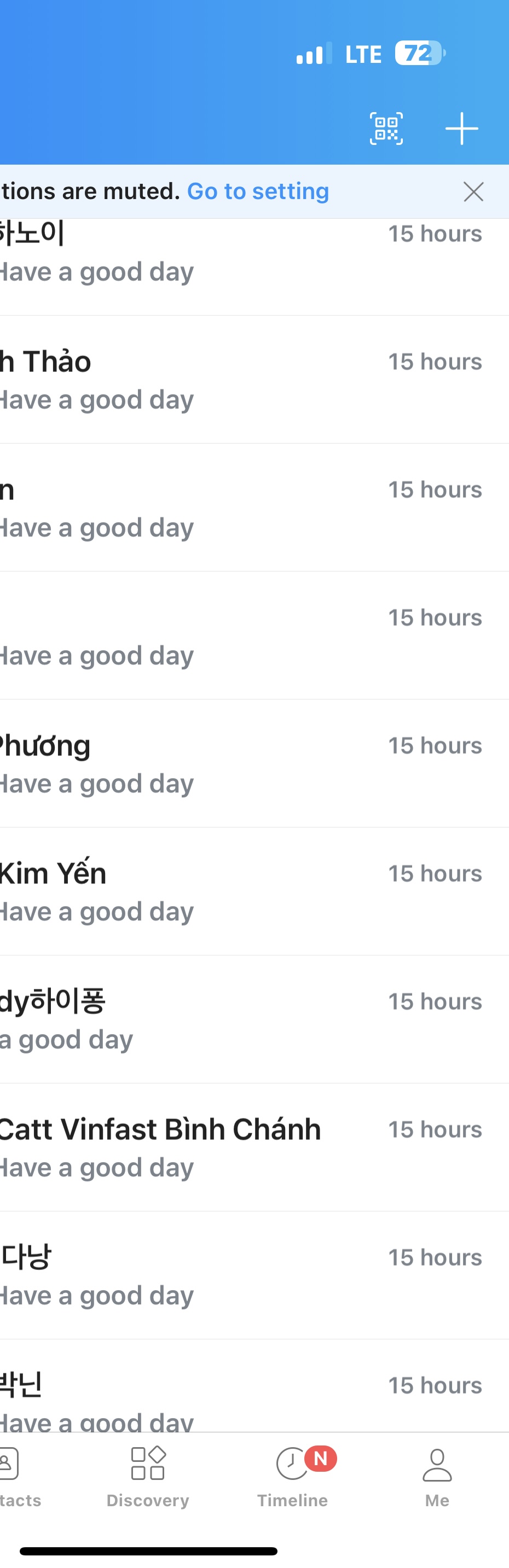
Task: Open the Kim Yến conversation
Action: pos(244,891)
